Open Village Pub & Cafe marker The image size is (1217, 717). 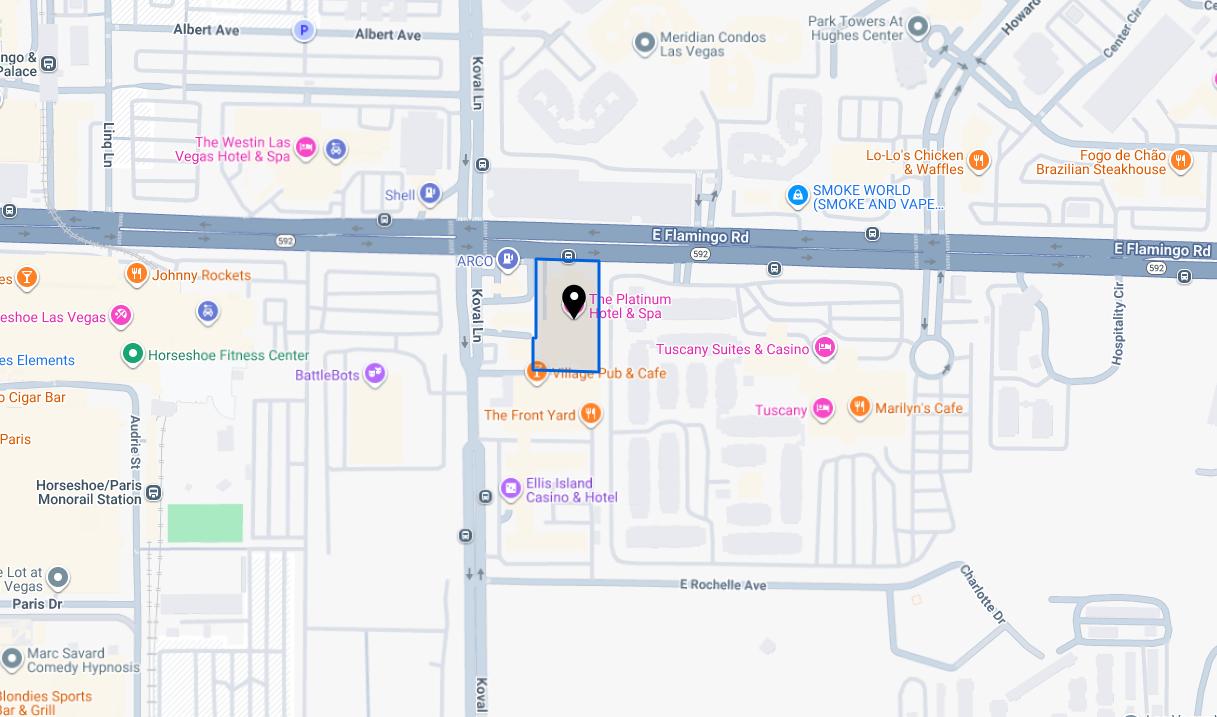tap(537, 372)
